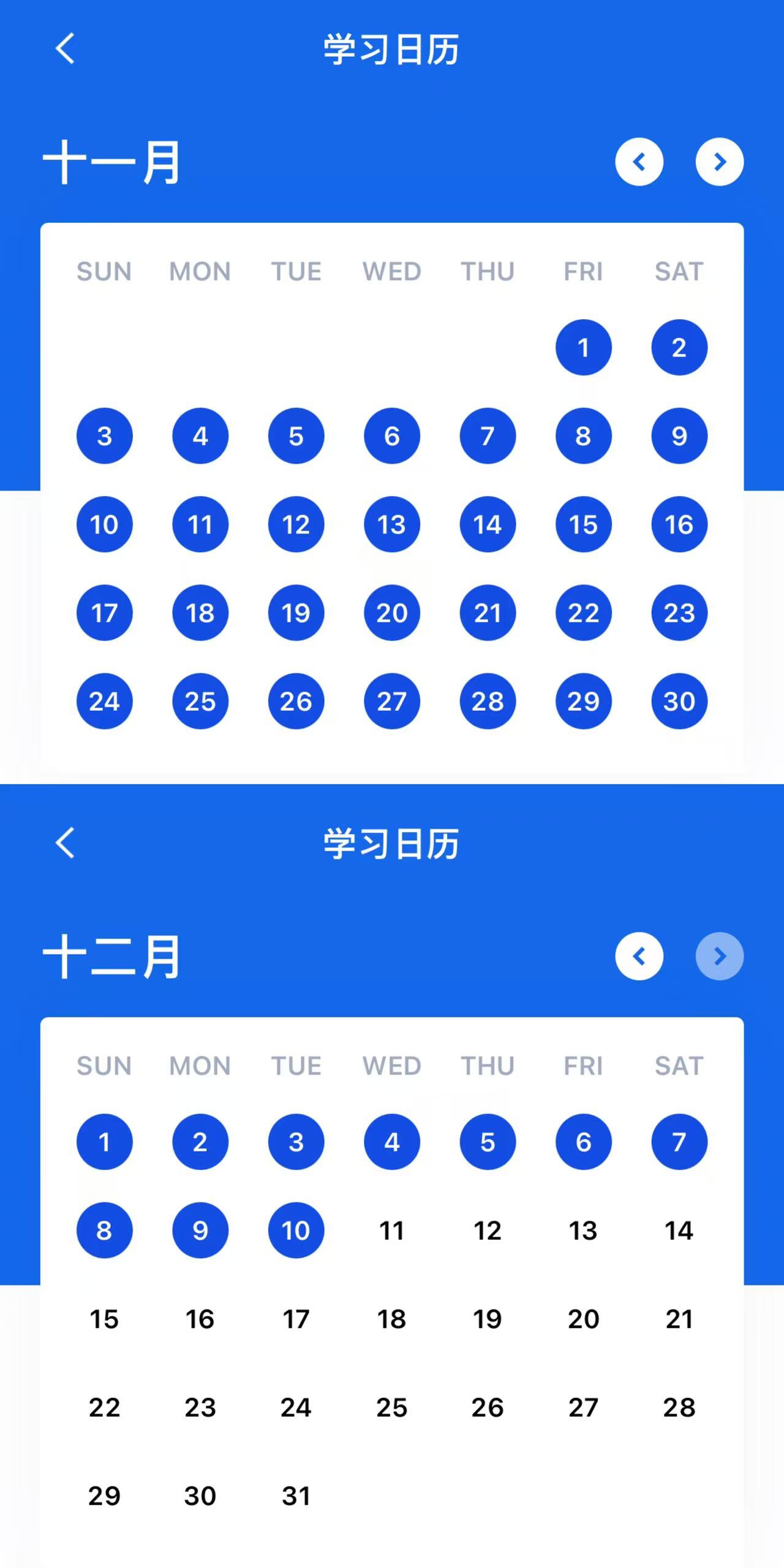The width and height of the screenshot is (784, 1568).
Task: Go to previous month from 十一月
Action: 639,162
